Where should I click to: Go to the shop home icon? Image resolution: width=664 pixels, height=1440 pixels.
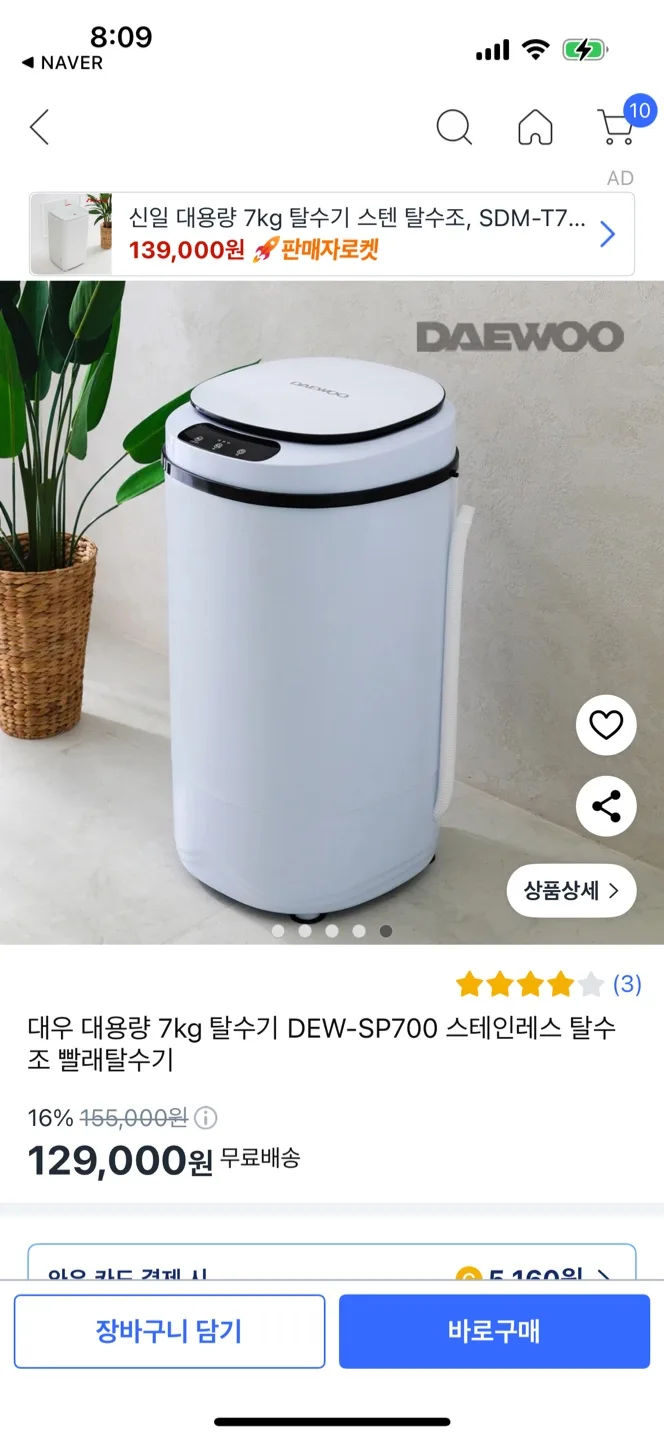(535, 127)
